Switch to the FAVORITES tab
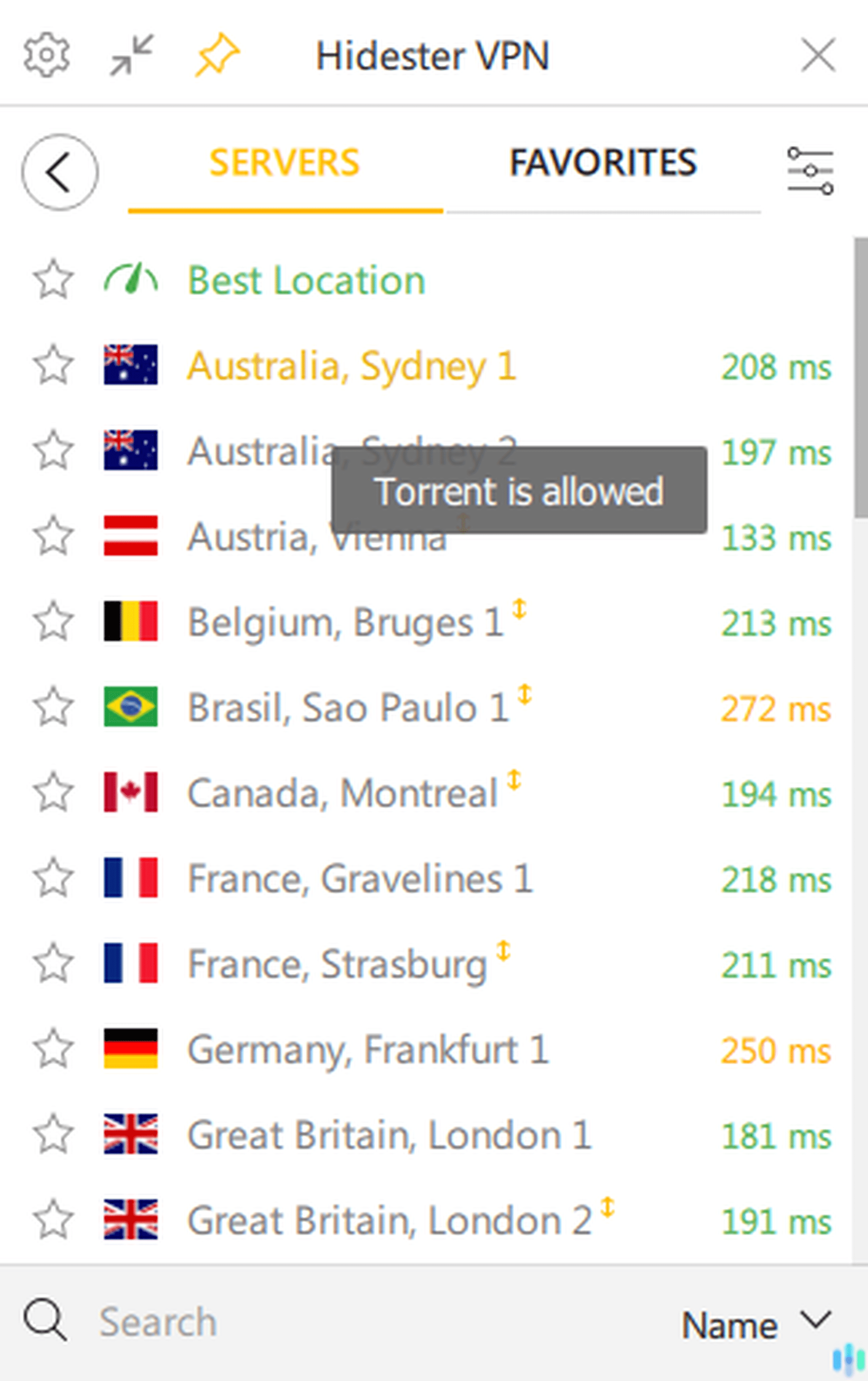Viewport: 868px width, 1381px height. point(603,162)
